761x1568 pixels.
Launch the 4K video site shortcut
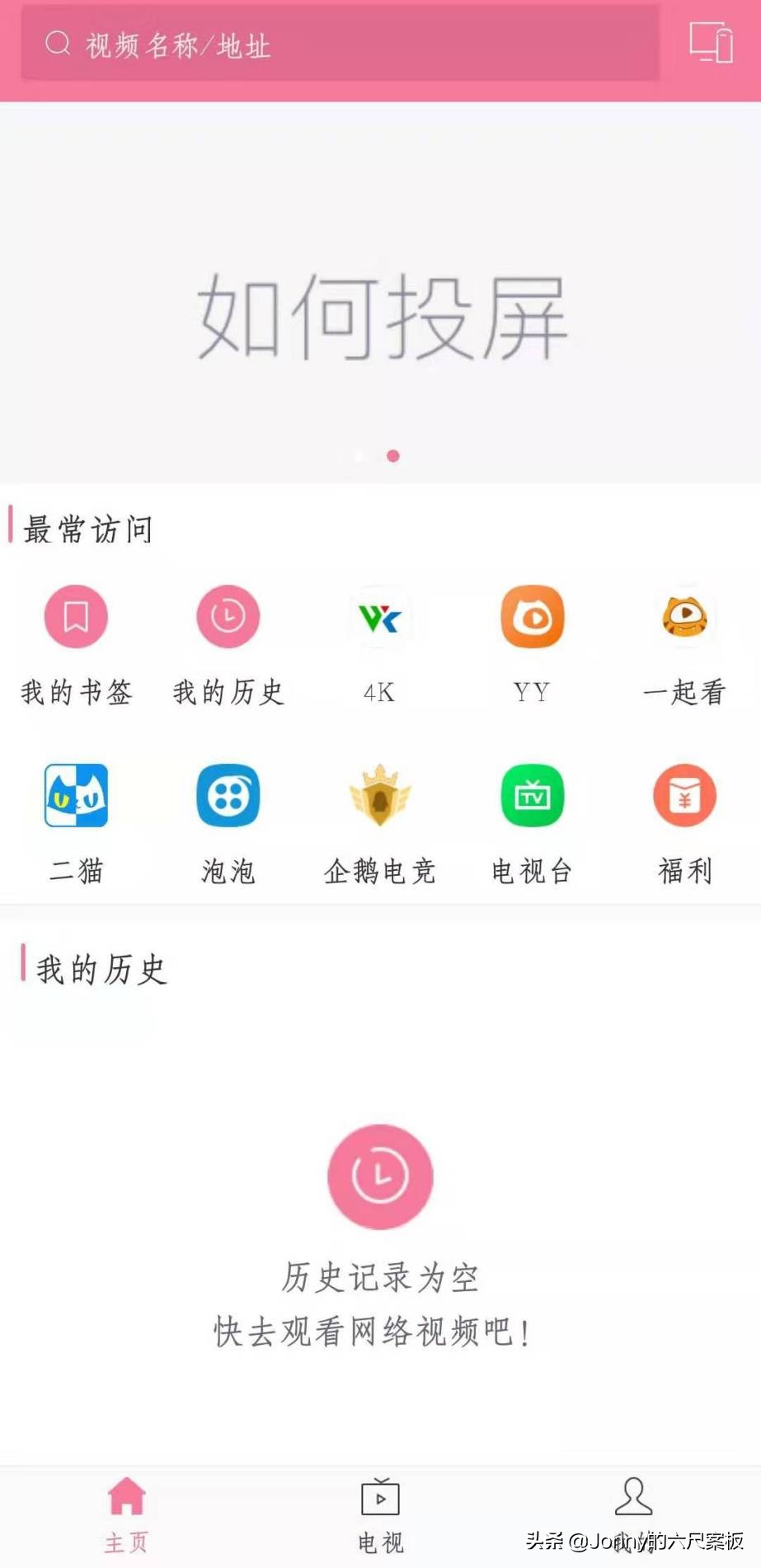click(x=379, y=616)
